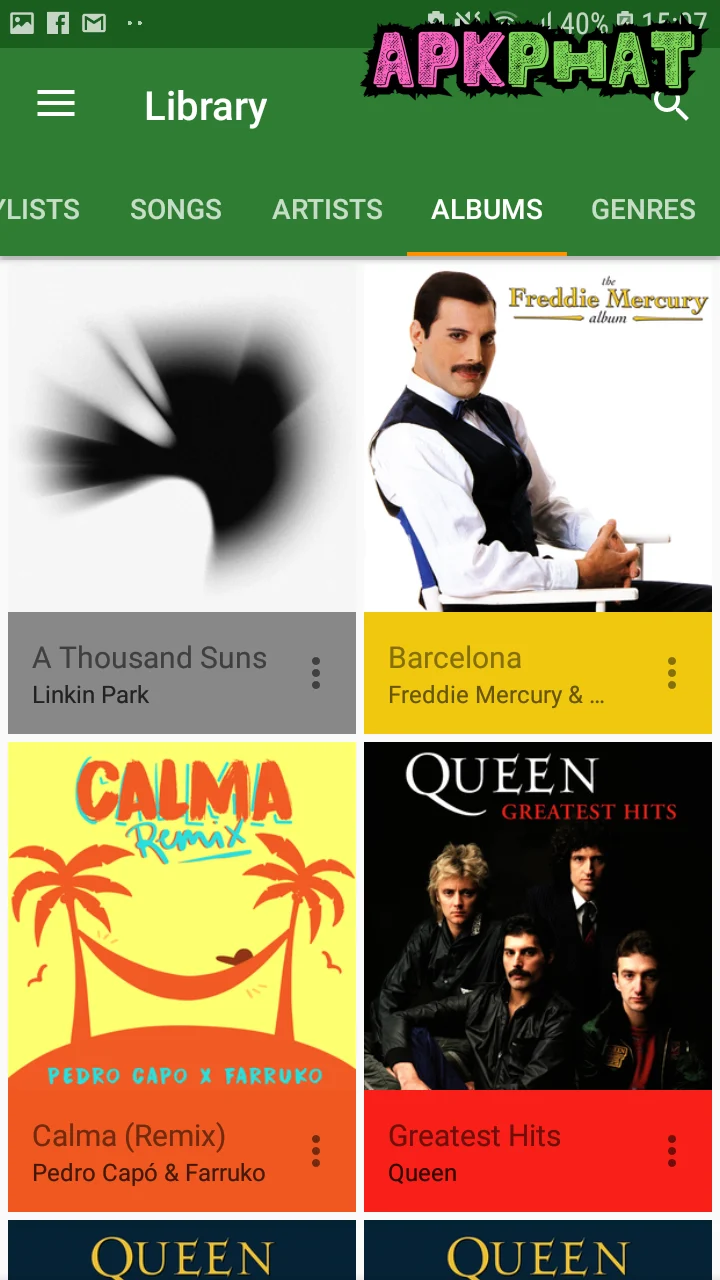Open the navigation drawer menu
Image resolution: width=720 pixels, height=1280 pixels.
tap(56, 104)
